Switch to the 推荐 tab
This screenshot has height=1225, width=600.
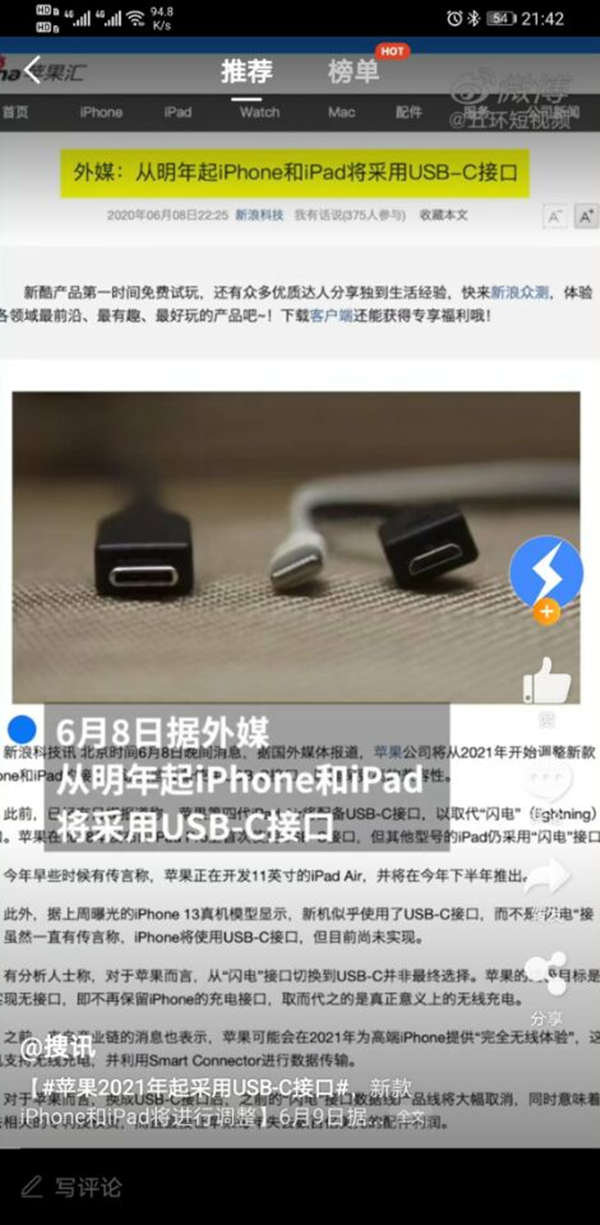click(247, 73)
